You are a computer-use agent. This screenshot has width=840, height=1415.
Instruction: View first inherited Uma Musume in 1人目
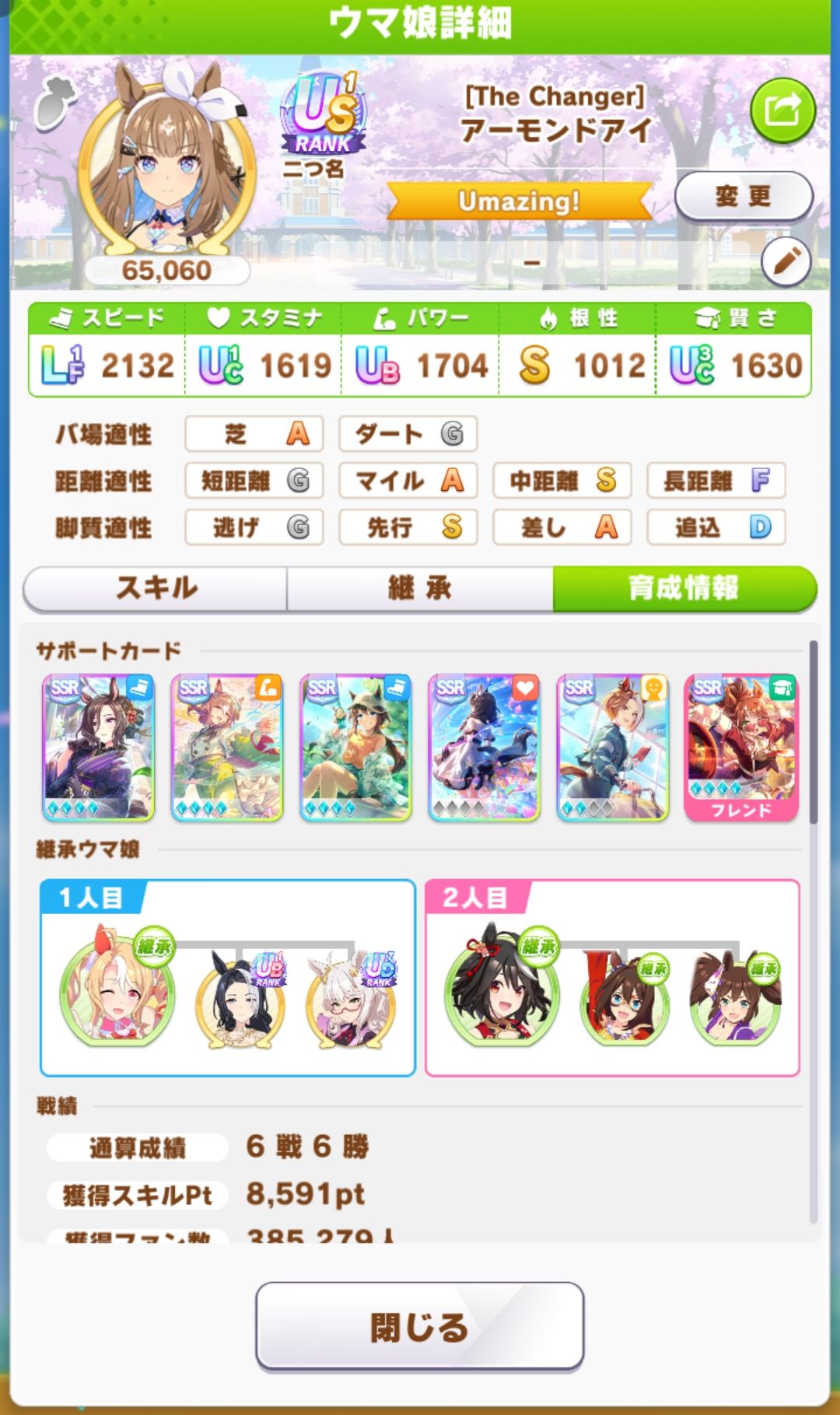pyautogui.click(x=117, y=988)
